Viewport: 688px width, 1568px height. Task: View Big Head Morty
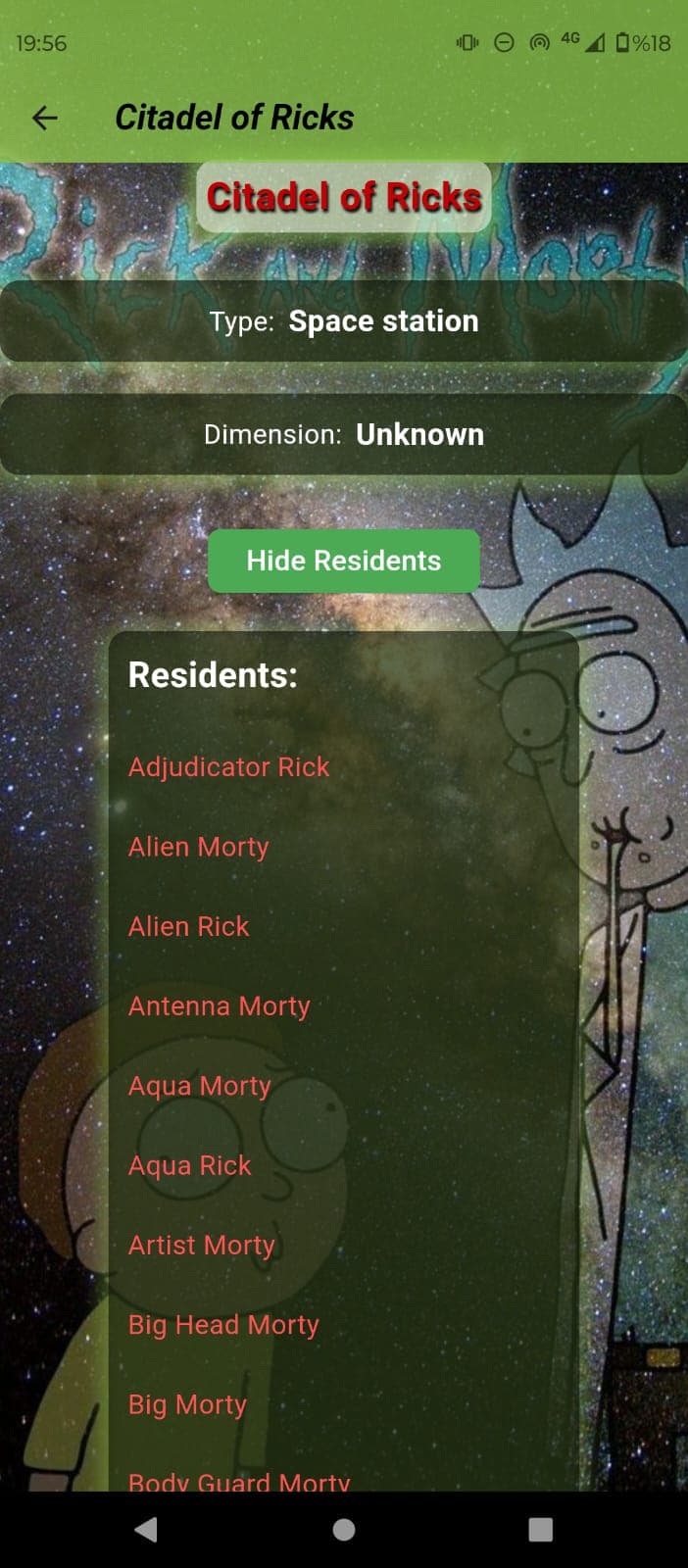coord(223,1325)
